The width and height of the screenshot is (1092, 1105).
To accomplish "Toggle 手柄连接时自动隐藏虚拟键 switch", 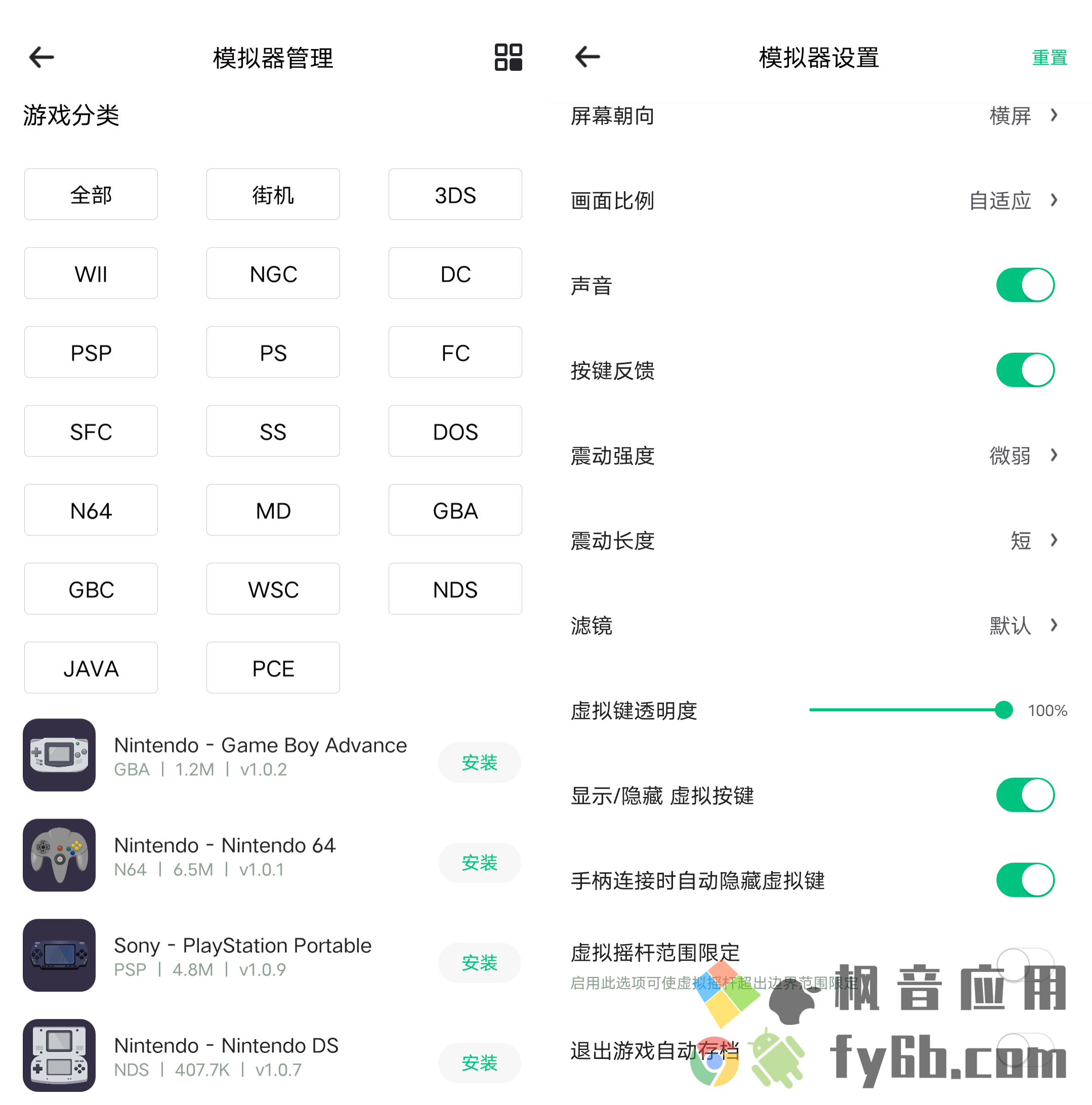I will pyautogui.click(x=1025, y=880).
